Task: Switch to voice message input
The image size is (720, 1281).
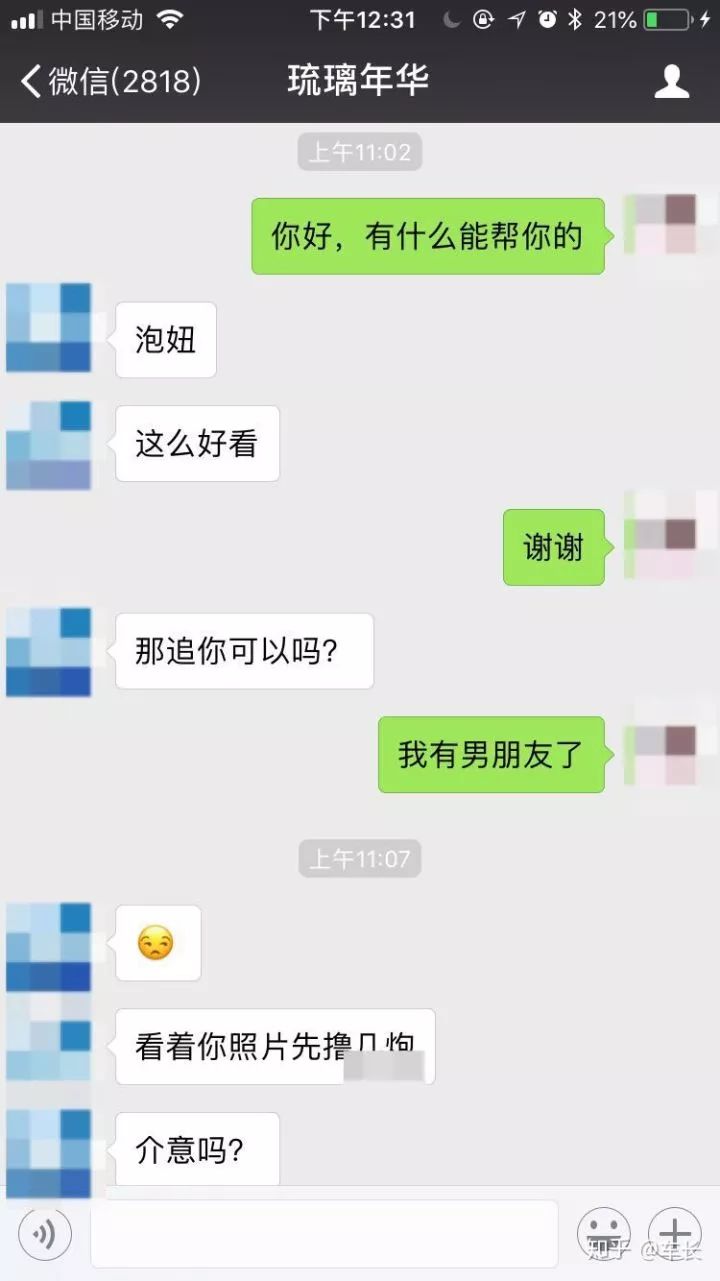Action: [x=45, y=1234]
